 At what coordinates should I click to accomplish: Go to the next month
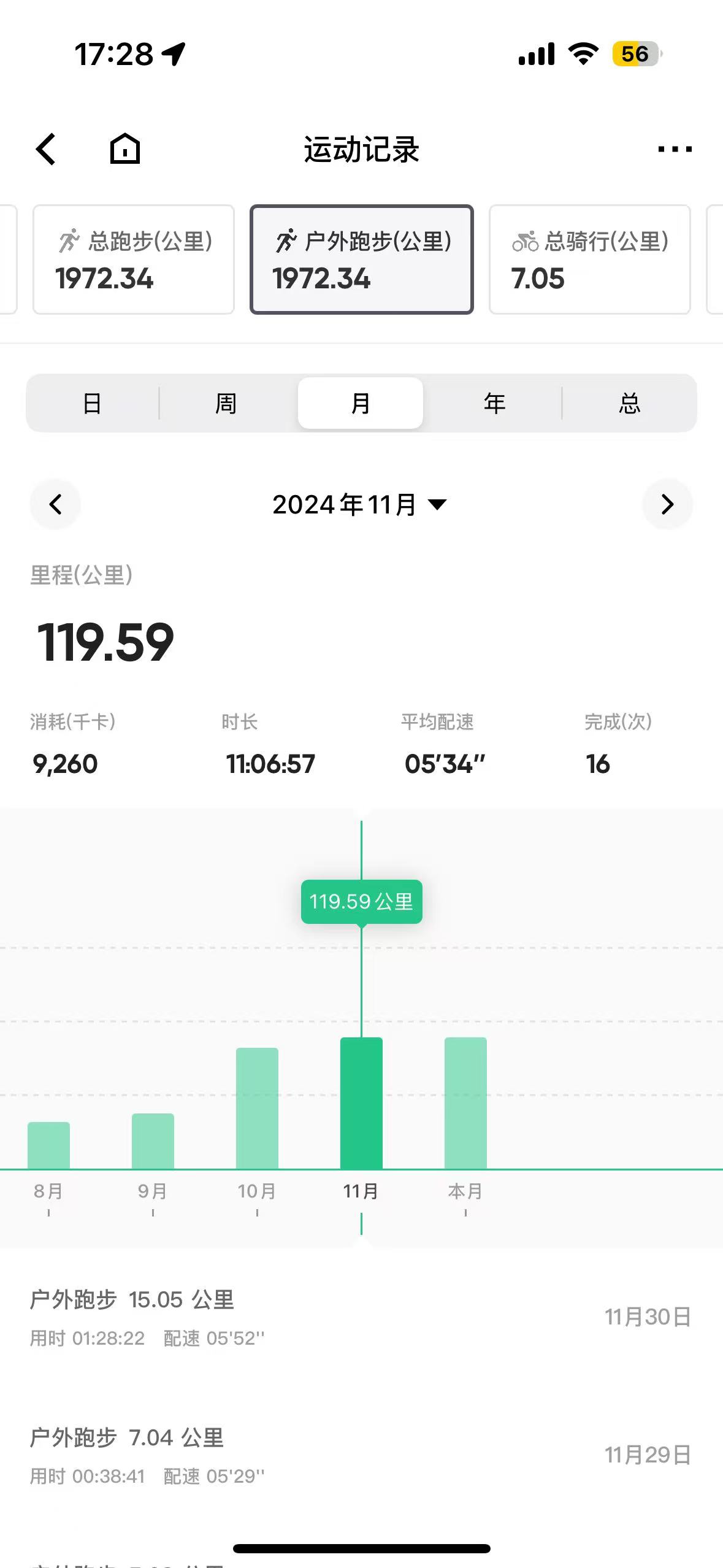point(667,504)
